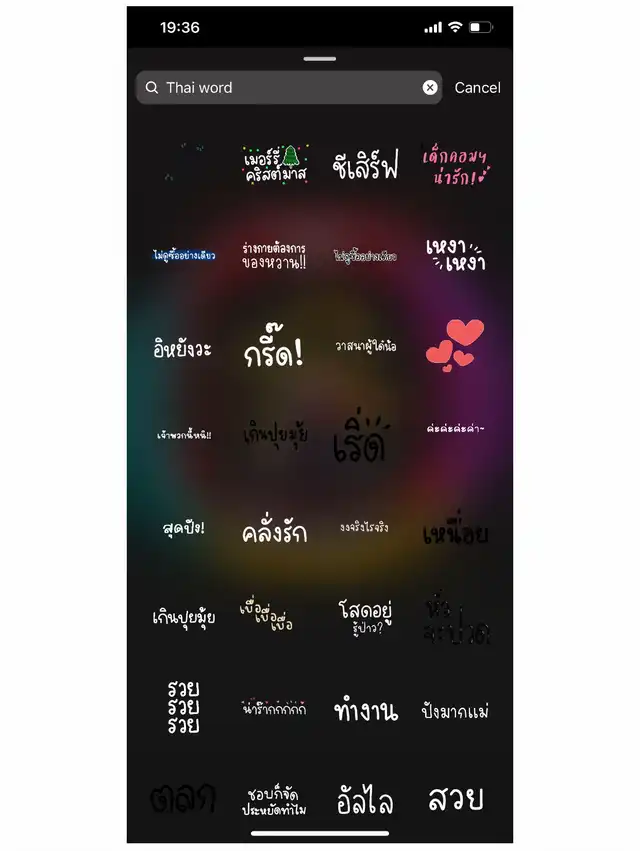Pick the pink hearts sticker
Viewport: 640px width, 851px height.
click(455, 343)
